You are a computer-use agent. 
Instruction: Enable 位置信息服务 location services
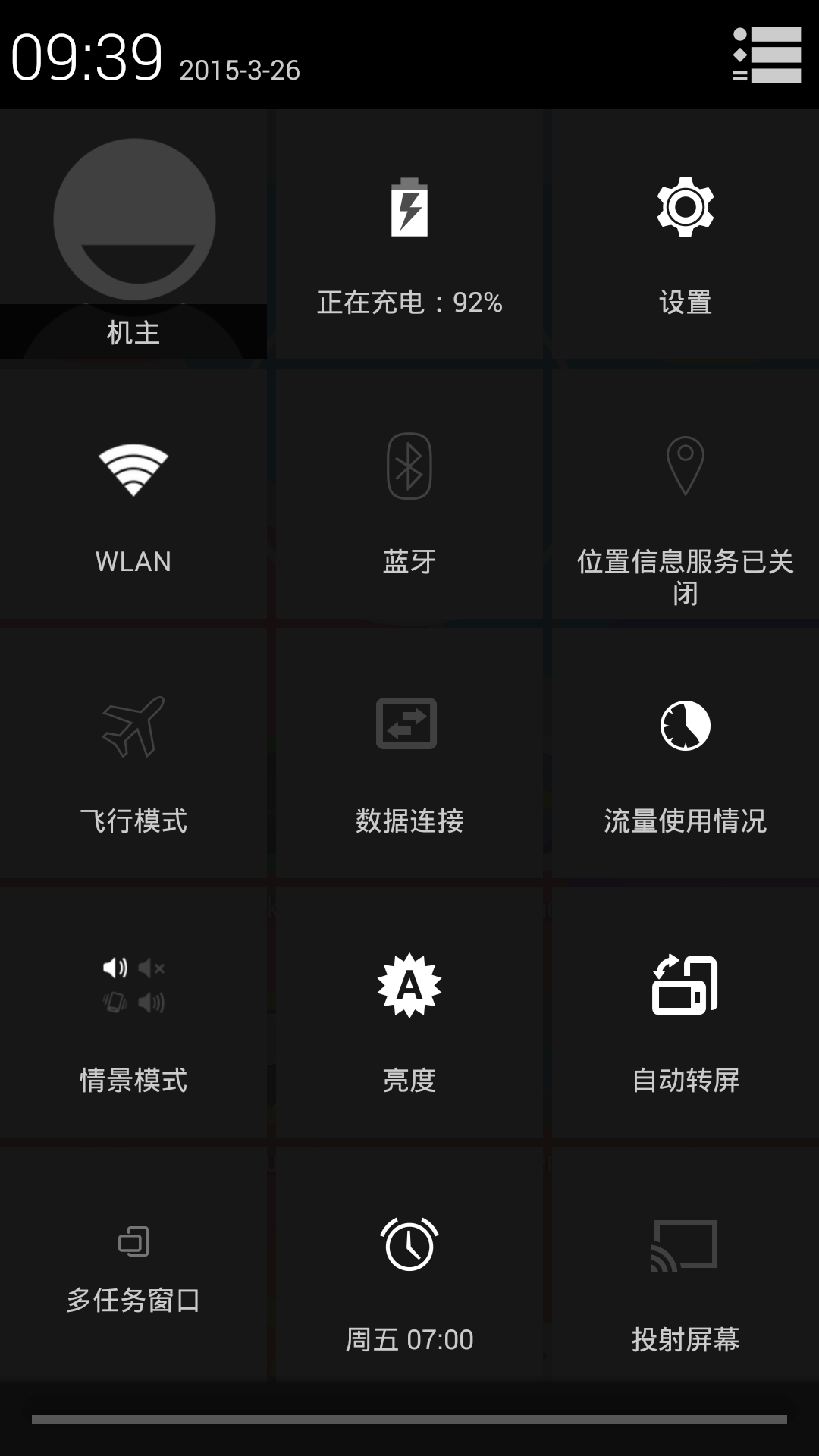click(x=686, y=494)
